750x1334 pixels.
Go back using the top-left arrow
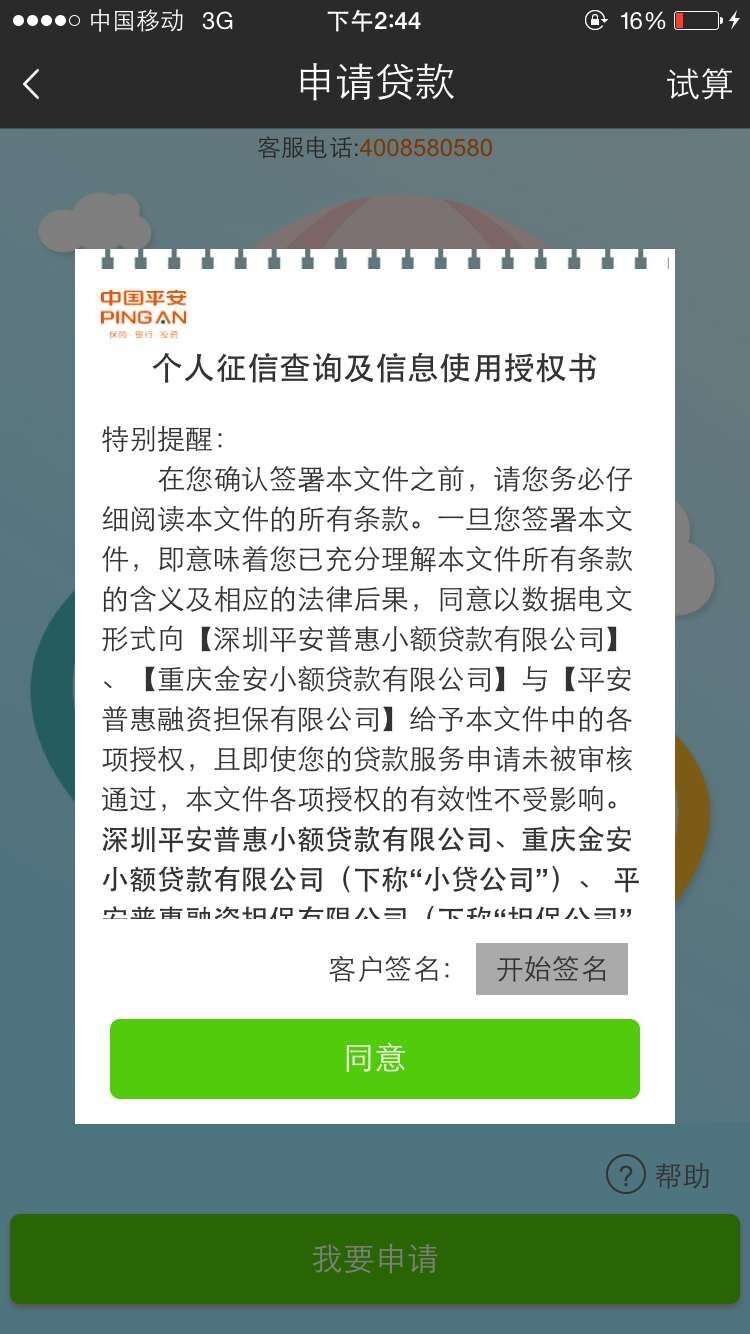32,84
